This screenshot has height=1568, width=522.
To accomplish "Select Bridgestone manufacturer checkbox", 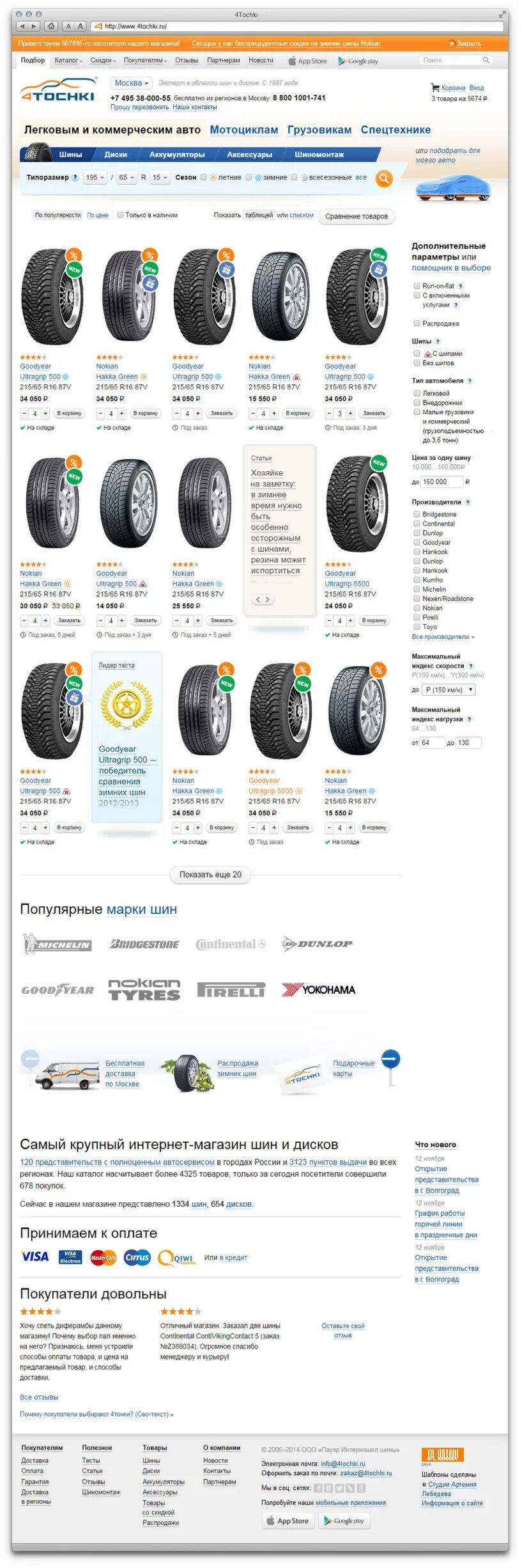I will click(417, 514).
